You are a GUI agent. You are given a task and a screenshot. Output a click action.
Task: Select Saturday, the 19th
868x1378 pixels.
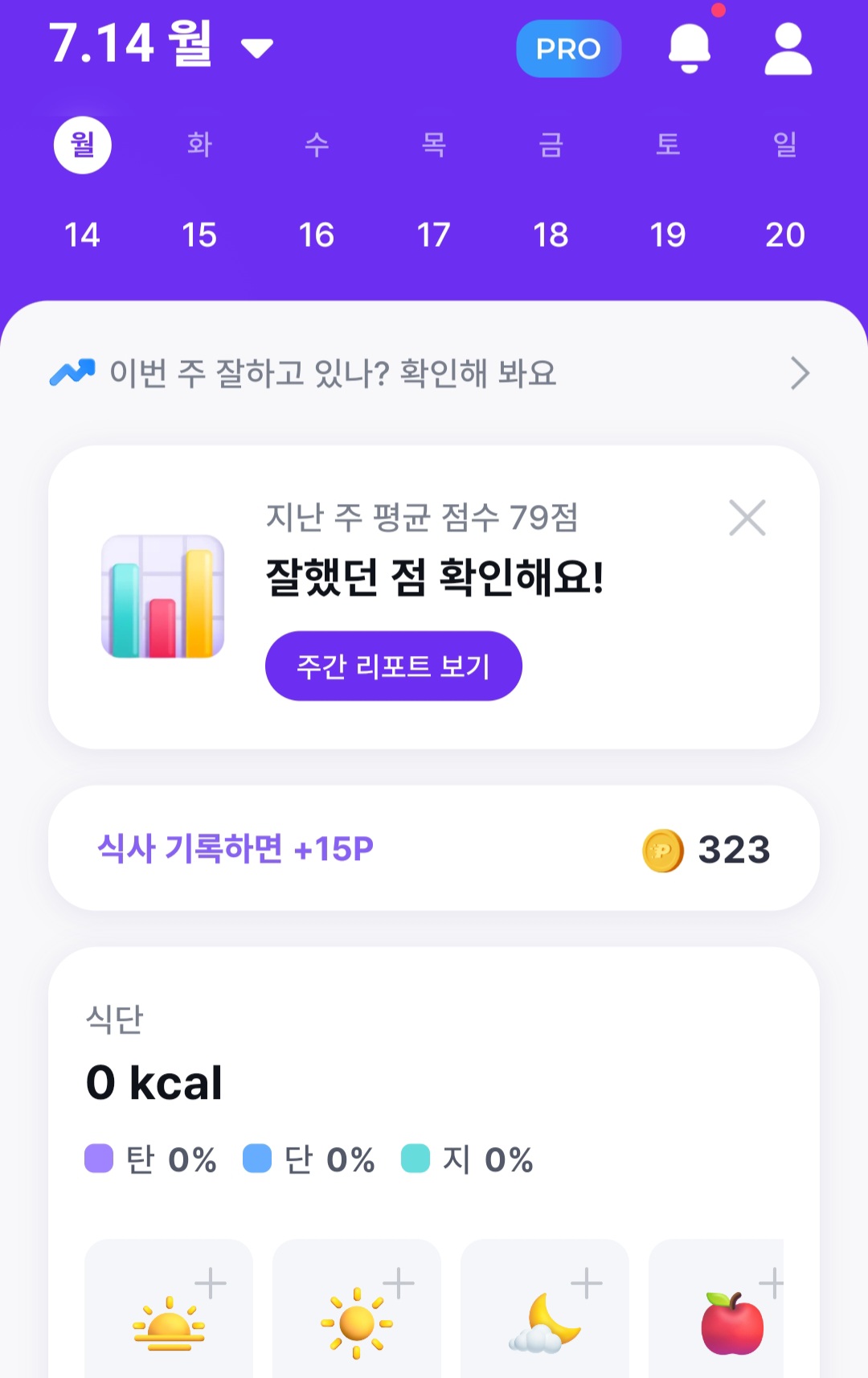[667, 236]
